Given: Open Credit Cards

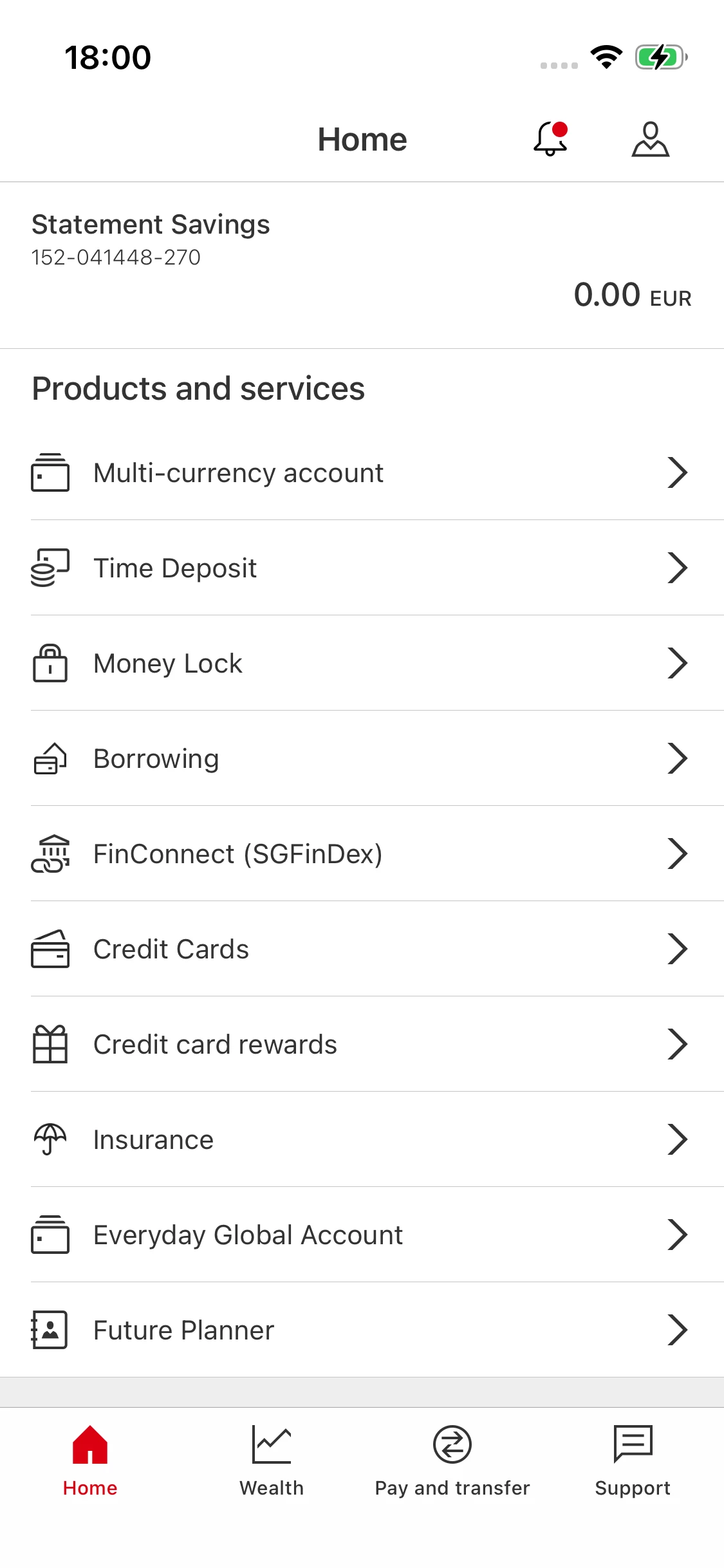Looking at the screenshot, I should [x=362, y=949].
